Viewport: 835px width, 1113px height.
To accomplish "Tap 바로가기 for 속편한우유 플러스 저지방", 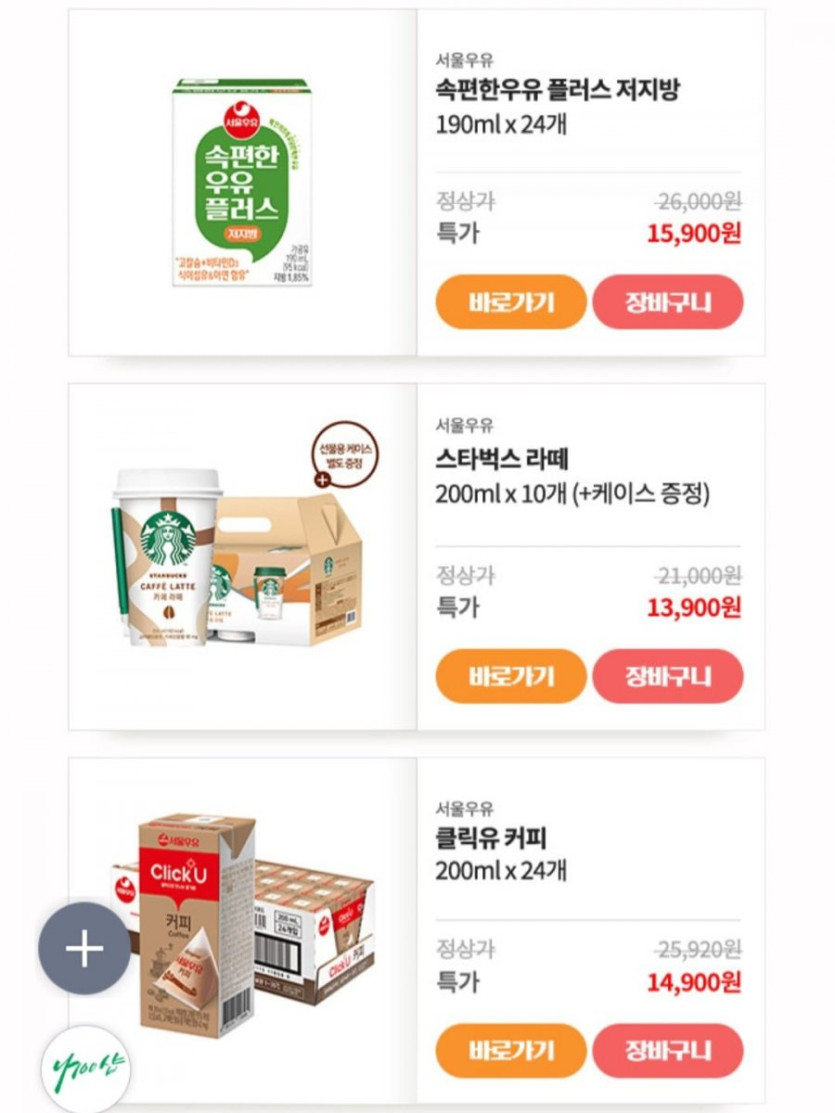I will click(x=511, y=302).
